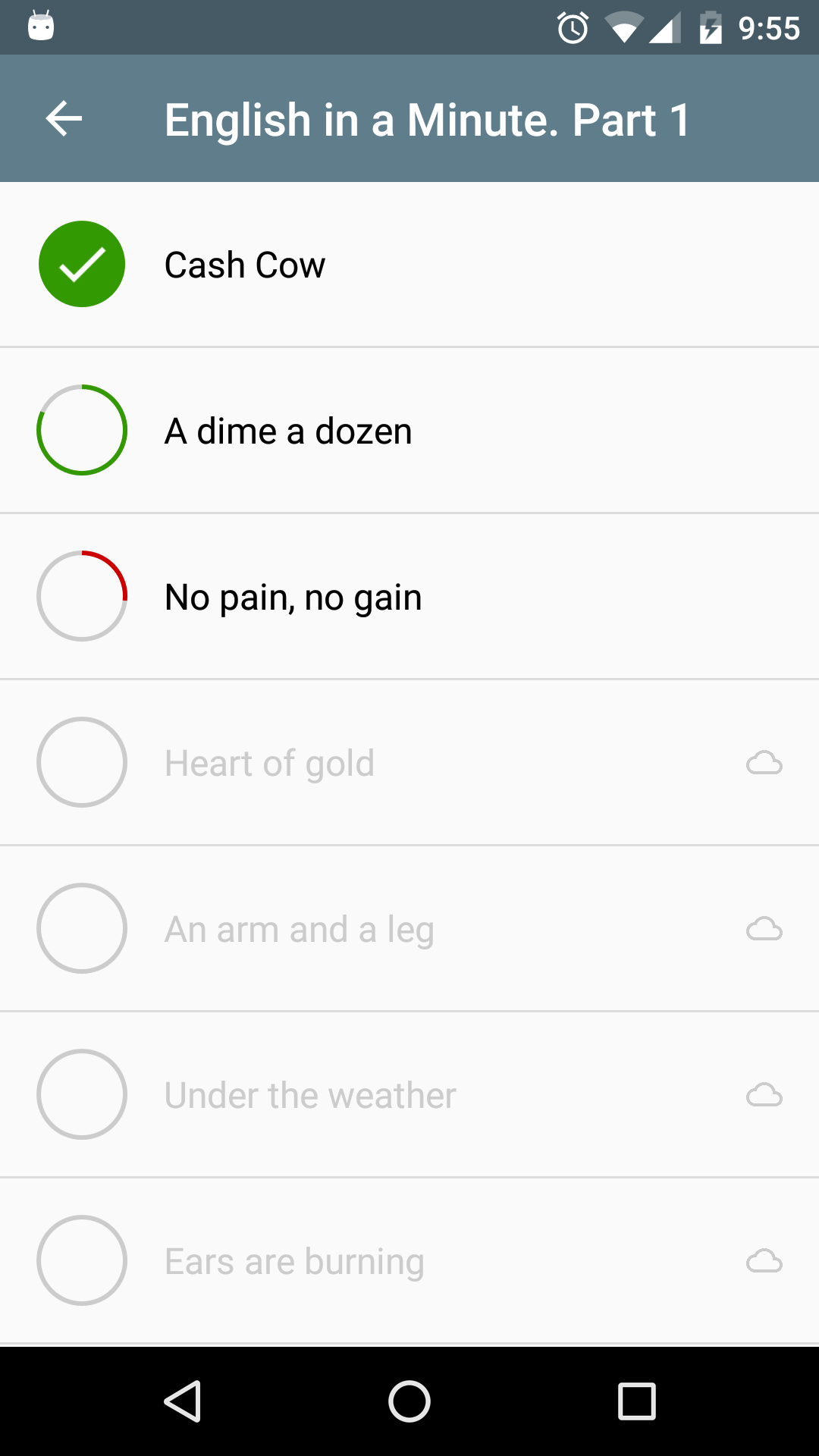Open the No pain, no gain lesson
819x1456 pixels.
click(409, 597)
